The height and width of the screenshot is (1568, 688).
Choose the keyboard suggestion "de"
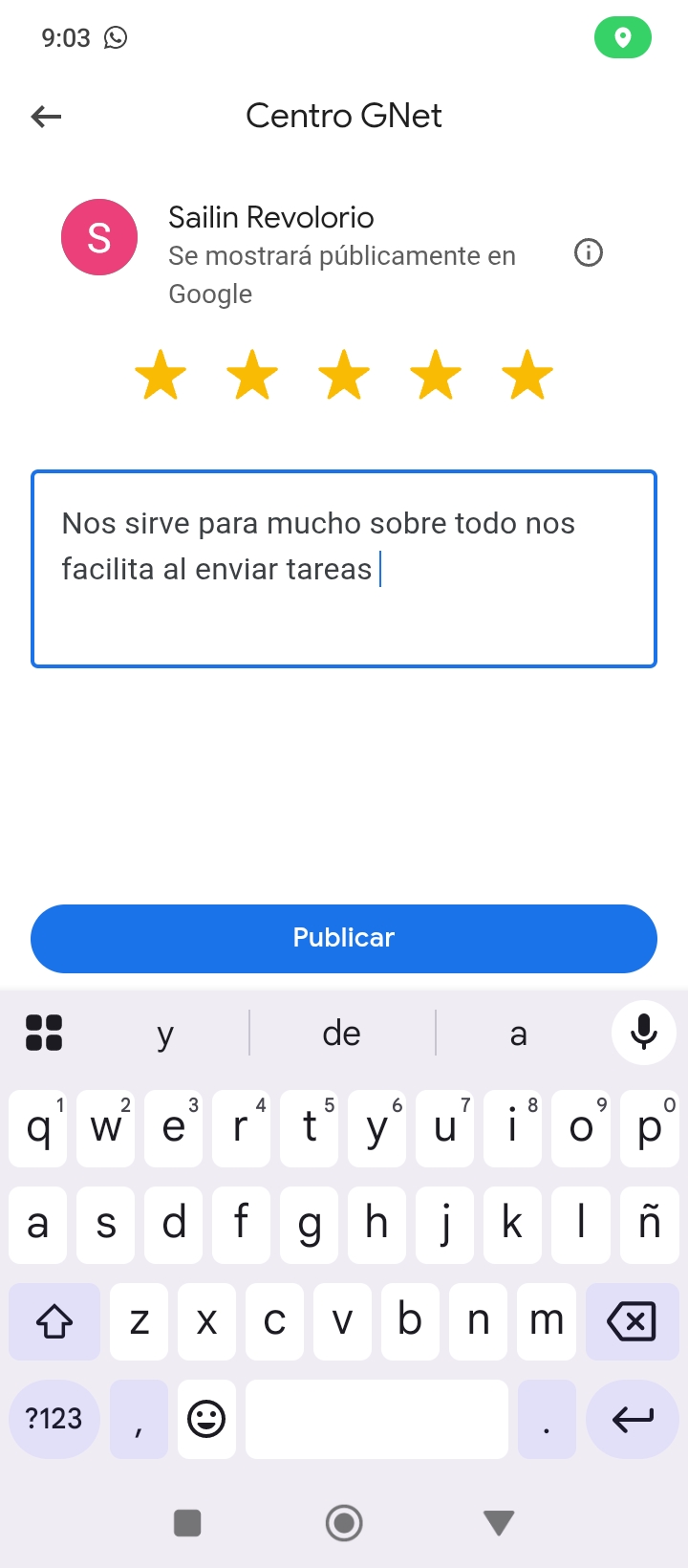pyautogui.click(x=342, y=1034)
